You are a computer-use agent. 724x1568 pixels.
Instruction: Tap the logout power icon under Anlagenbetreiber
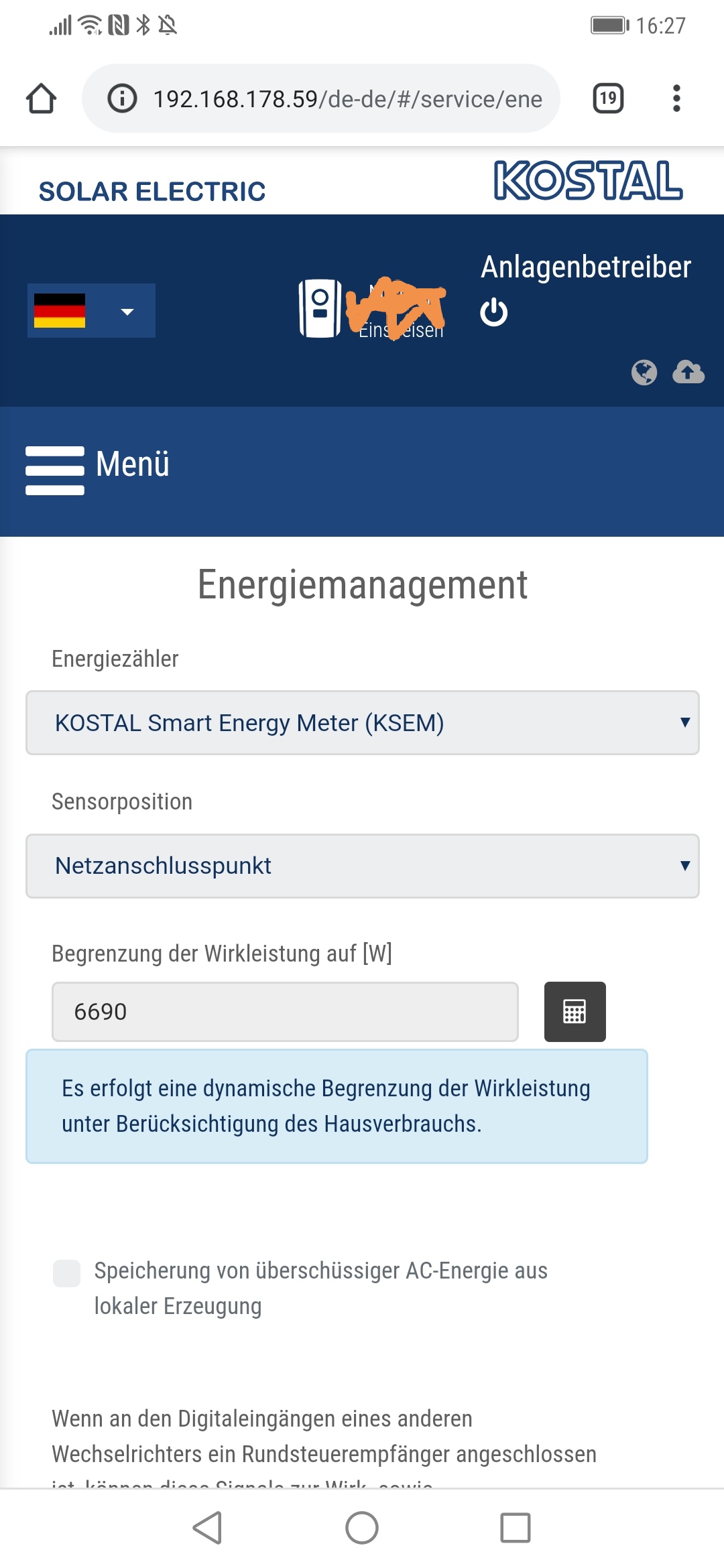click(494, 312)
